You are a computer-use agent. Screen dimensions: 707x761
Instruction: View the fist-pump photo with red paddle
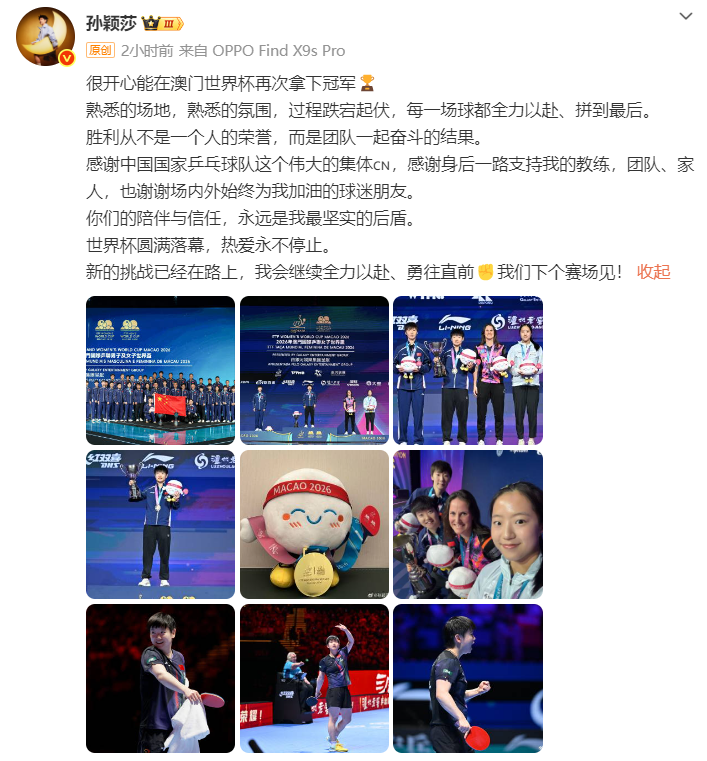[468, 678]
